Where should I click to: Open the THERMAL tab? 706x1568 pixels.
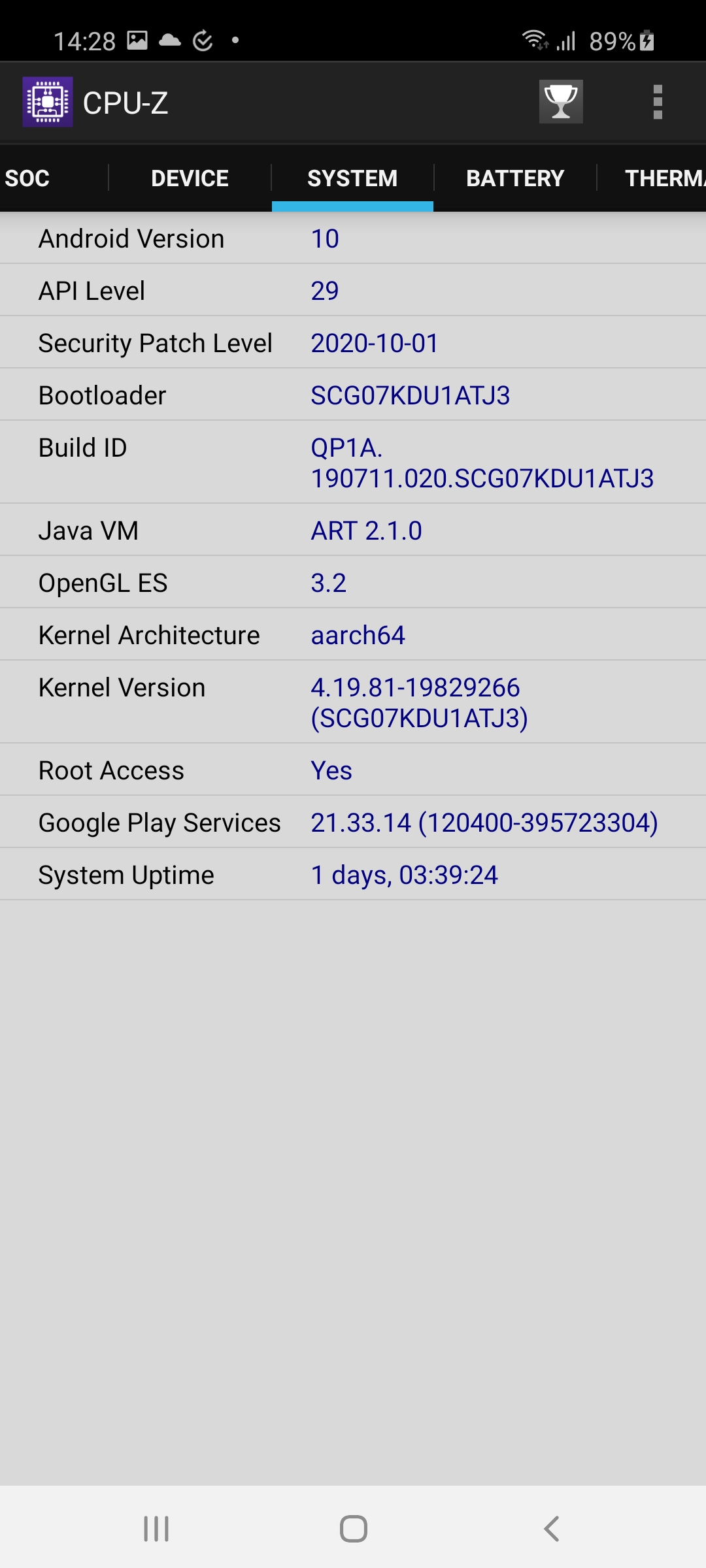point(654,178)
